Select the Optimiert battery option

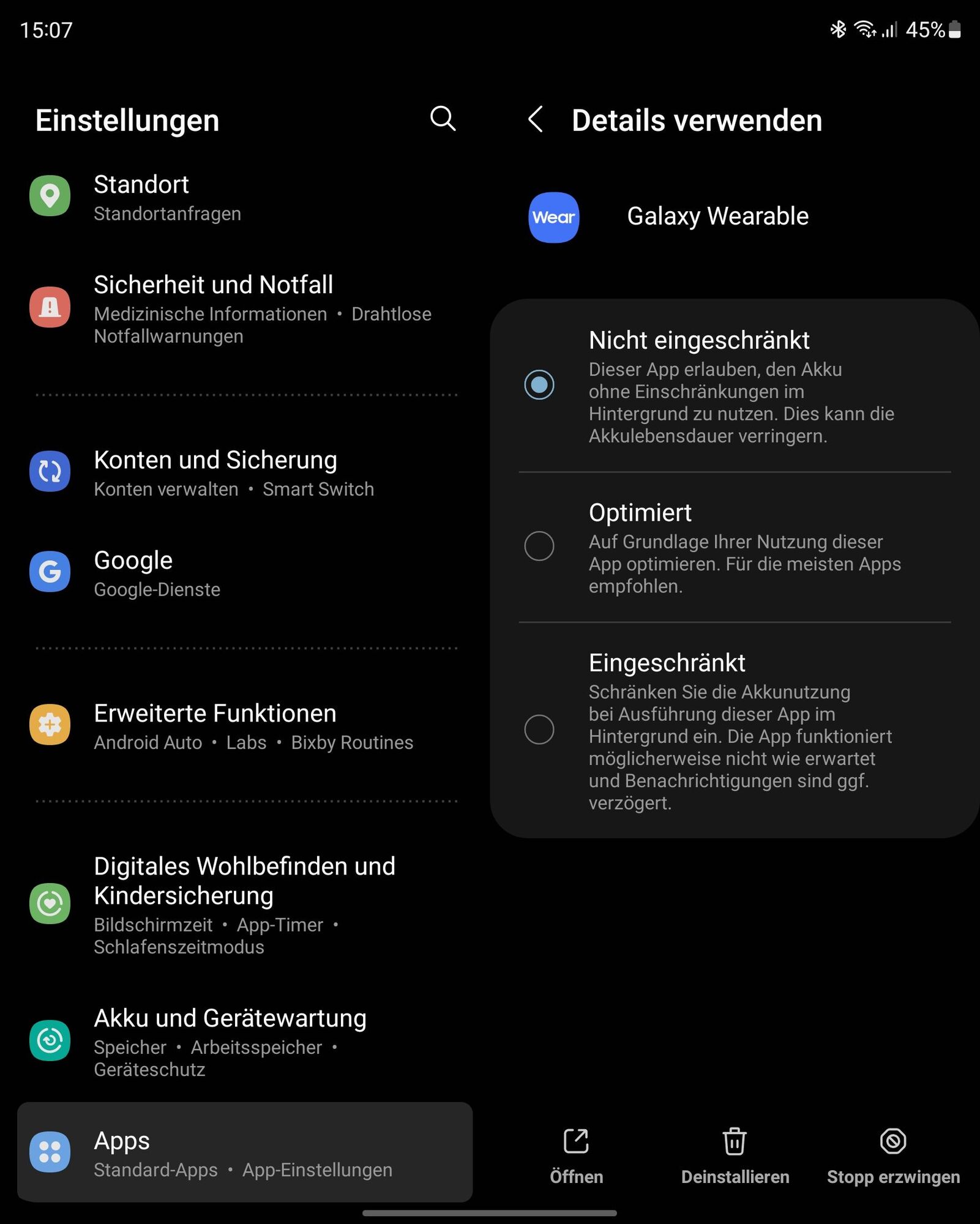[539, 546]
